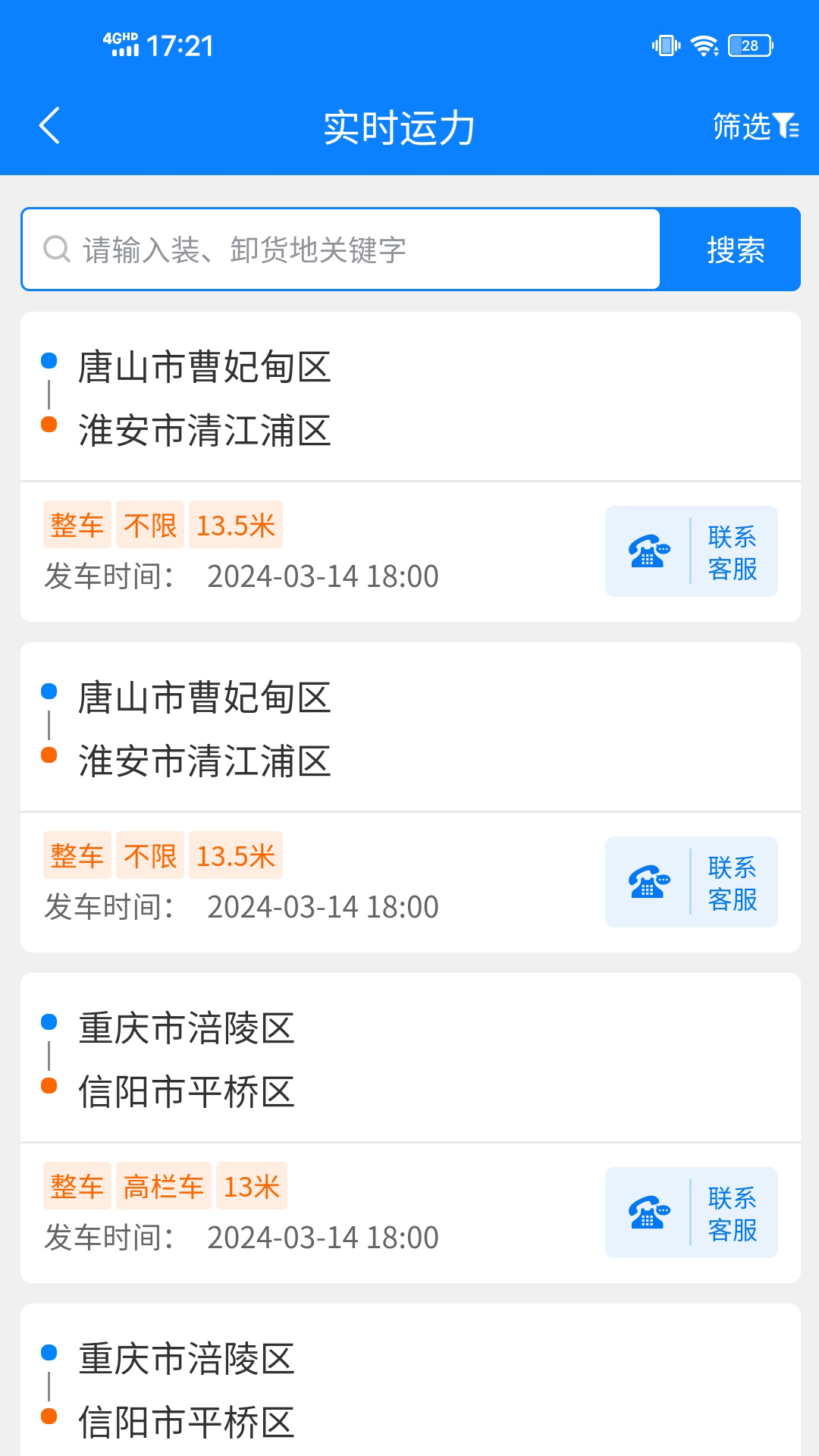Click 联系客服 on the third card
819x1456 pixels.
[x=731, y=1213]
